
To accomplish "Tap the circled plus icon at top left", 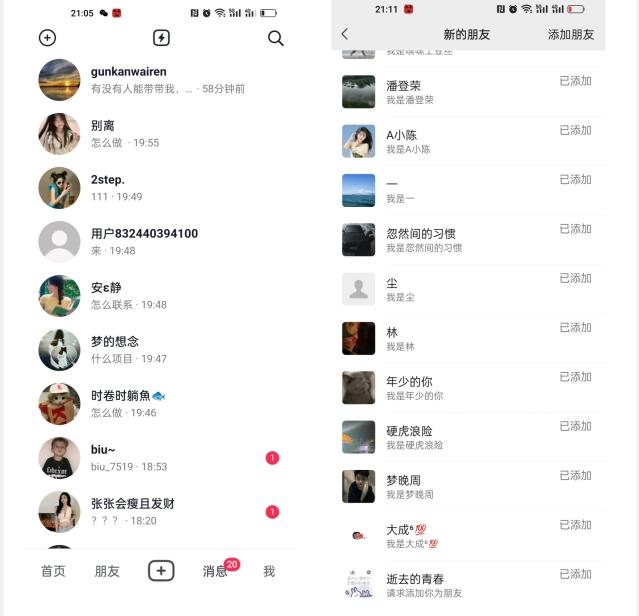I will (x=47, y=38).
